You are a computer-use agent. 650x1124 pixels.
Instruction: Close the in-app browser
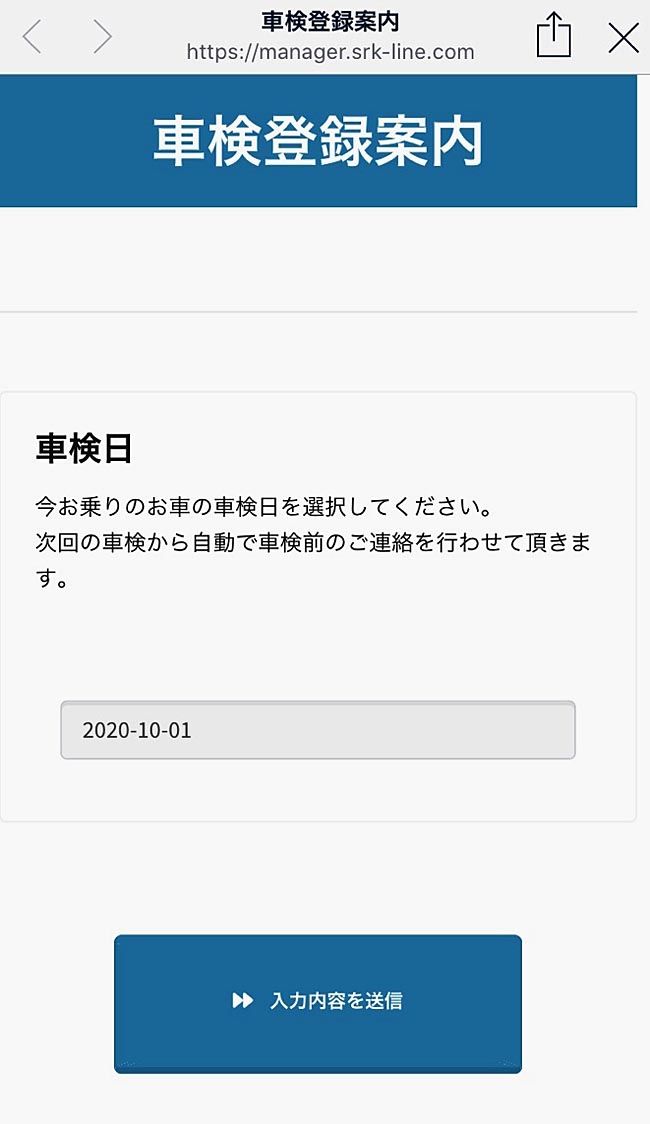tap(623, 37)
